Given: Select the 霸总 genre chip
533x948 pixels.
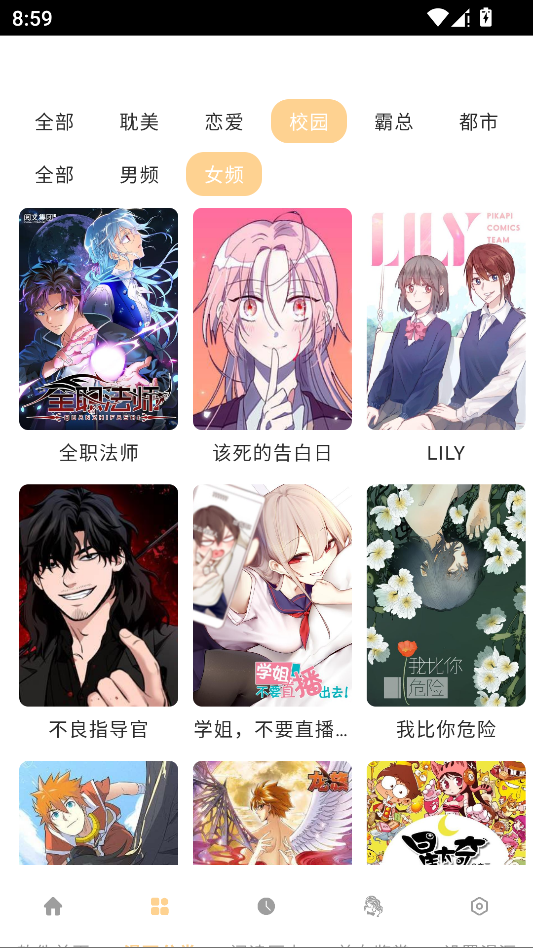Looking at the screenshot, I should coord(393,122).
